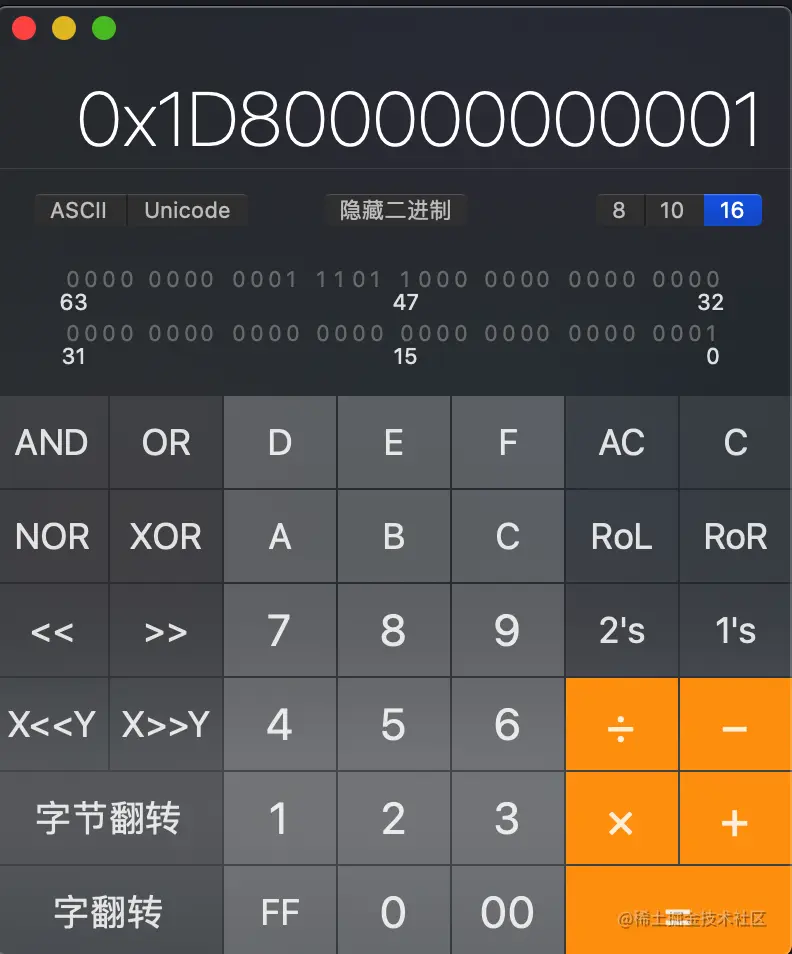Tap the 字翻转 word flip key
The image size is (792, 954).
pos(109,912)
